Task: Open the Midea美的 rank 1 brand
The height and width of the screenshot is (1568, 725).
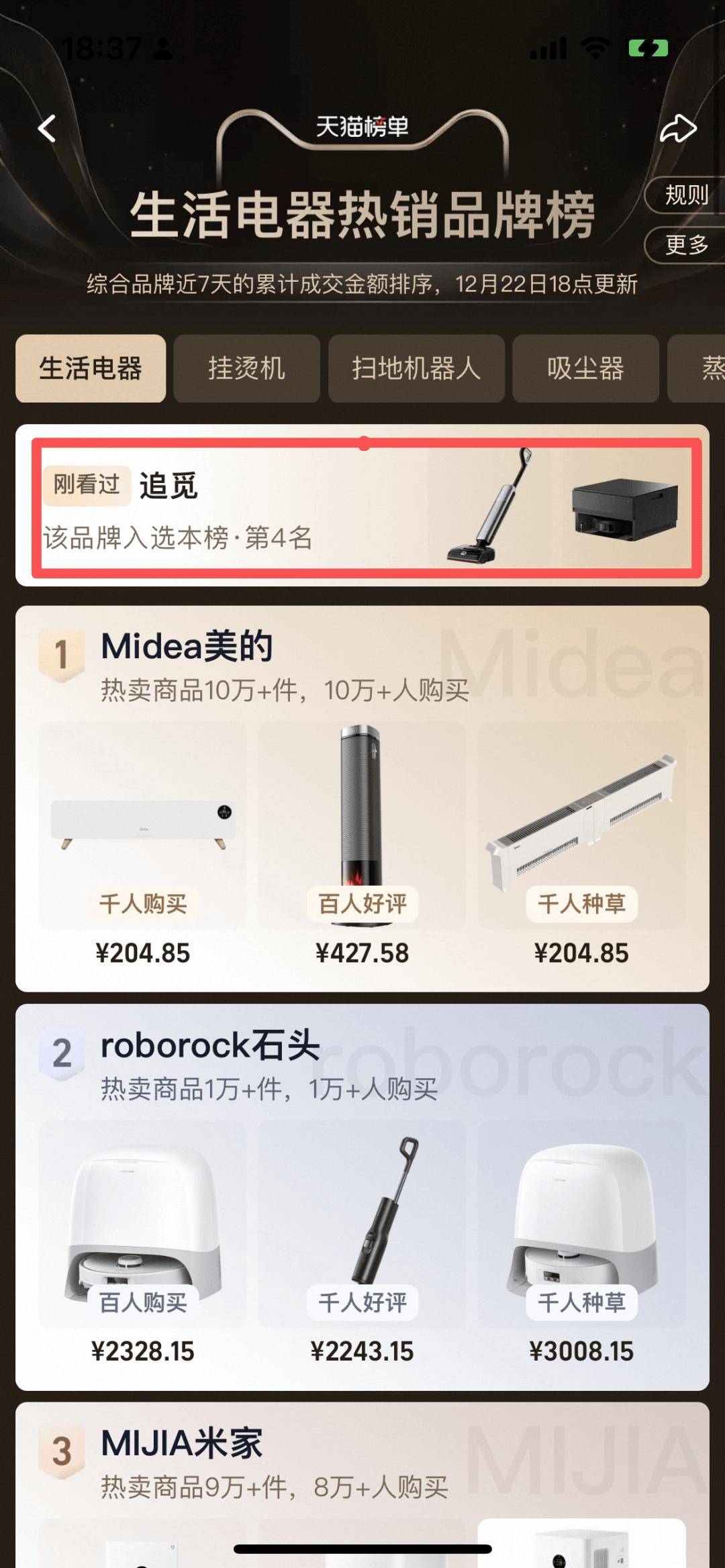Action: [187, 647]
